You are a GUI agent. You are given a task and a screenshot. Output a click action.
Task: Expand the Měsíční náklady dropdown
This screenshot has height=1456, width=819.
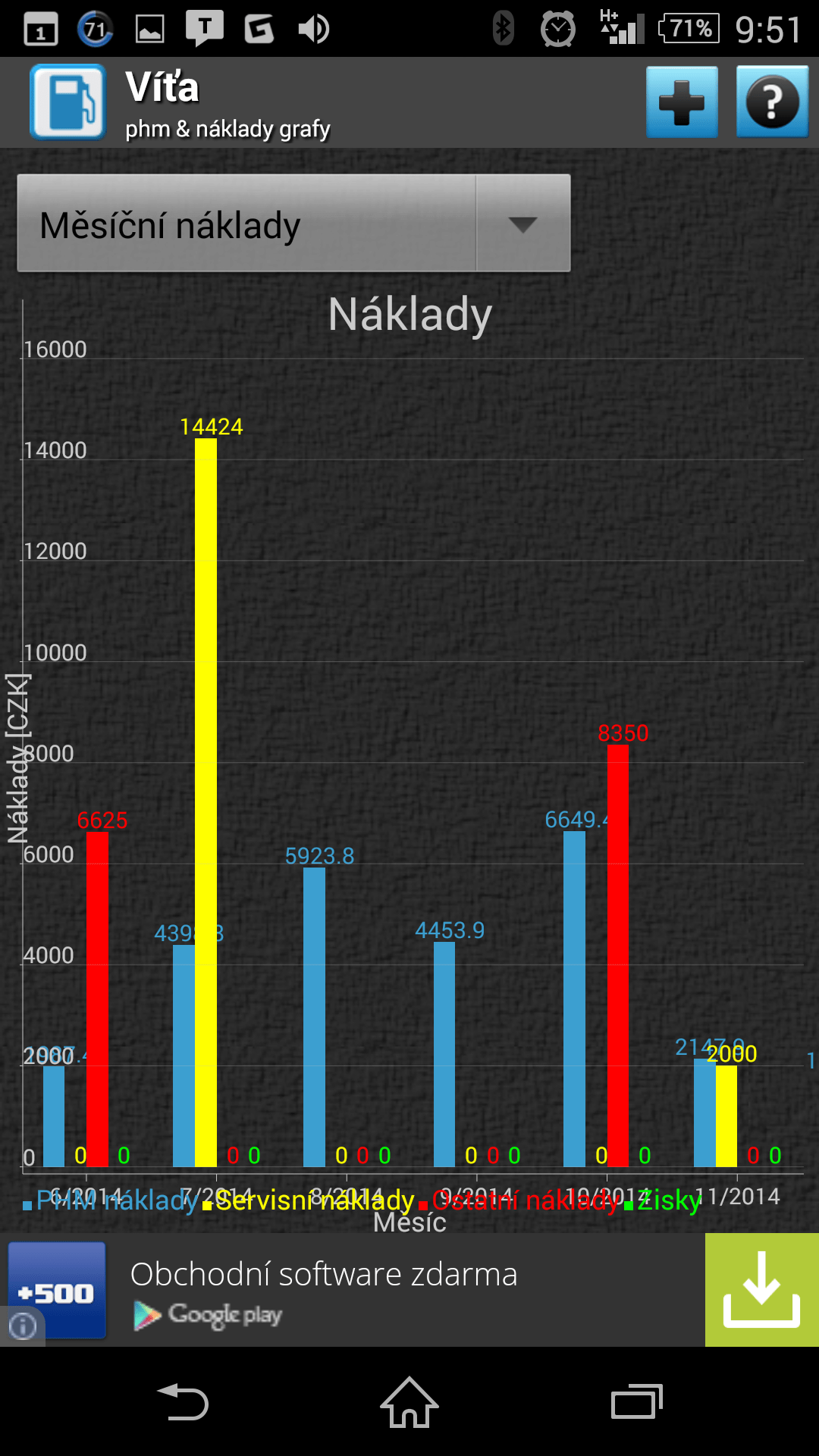pos(293,223)
